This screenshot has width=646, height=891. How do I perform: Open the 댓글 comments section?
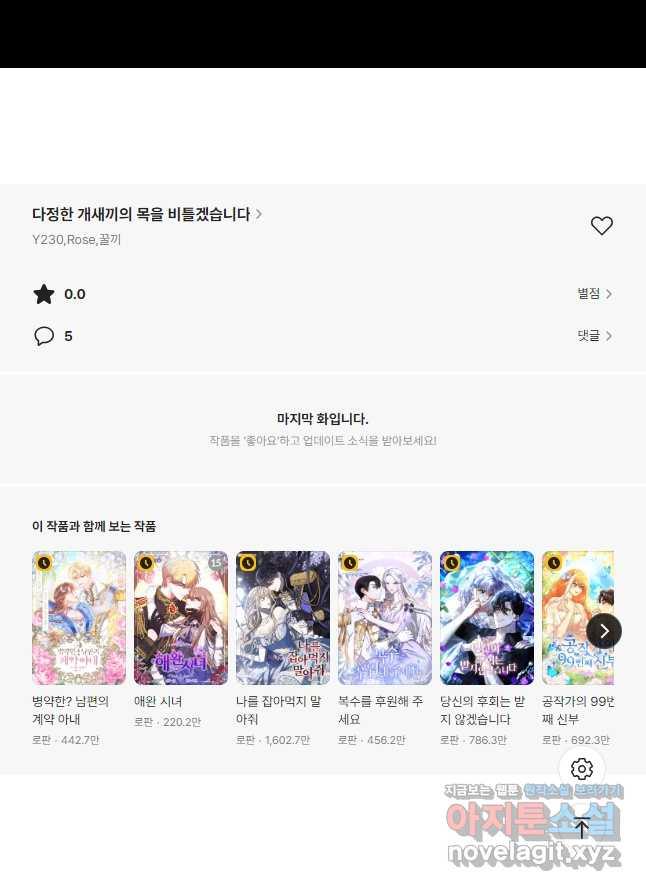point(594,336)
